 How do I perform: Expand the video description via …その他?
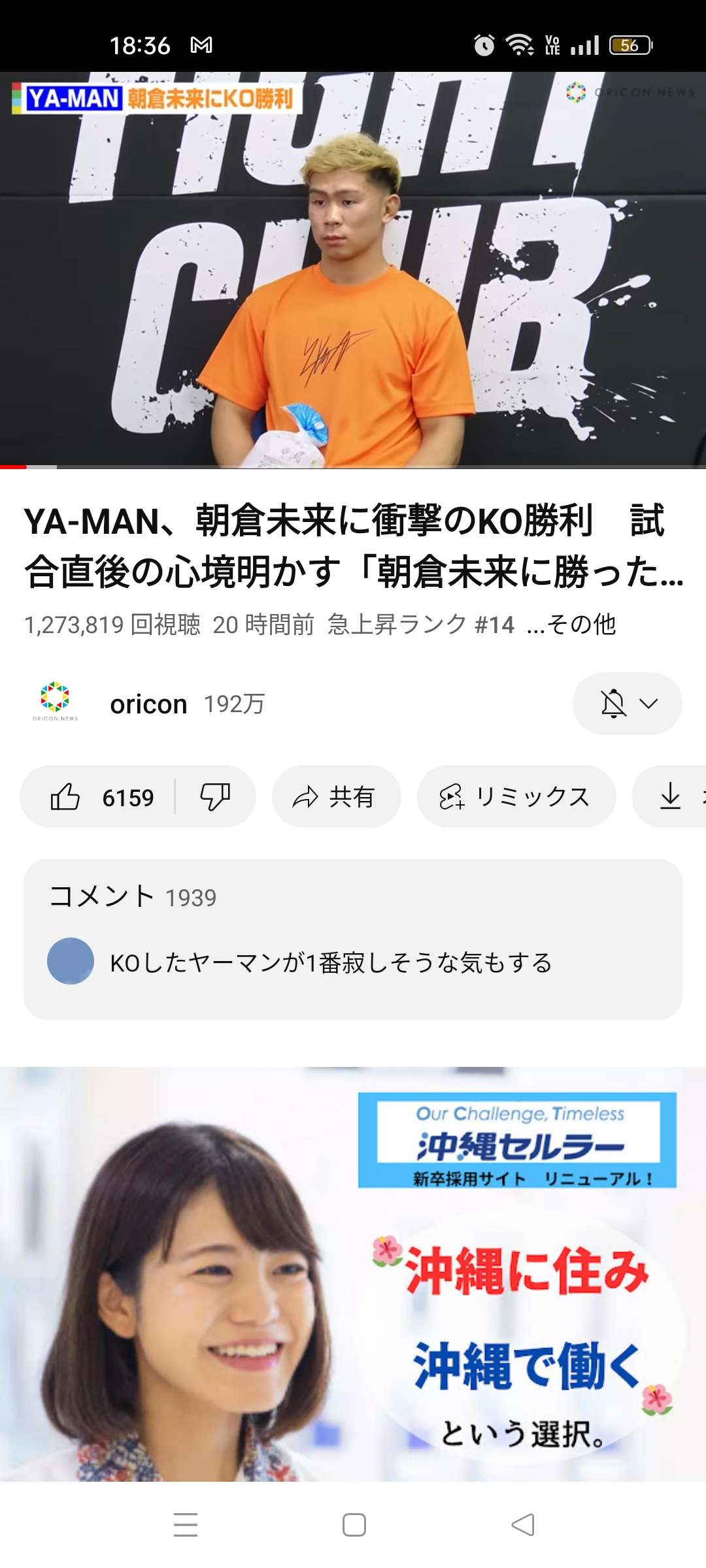click(571, 625)
